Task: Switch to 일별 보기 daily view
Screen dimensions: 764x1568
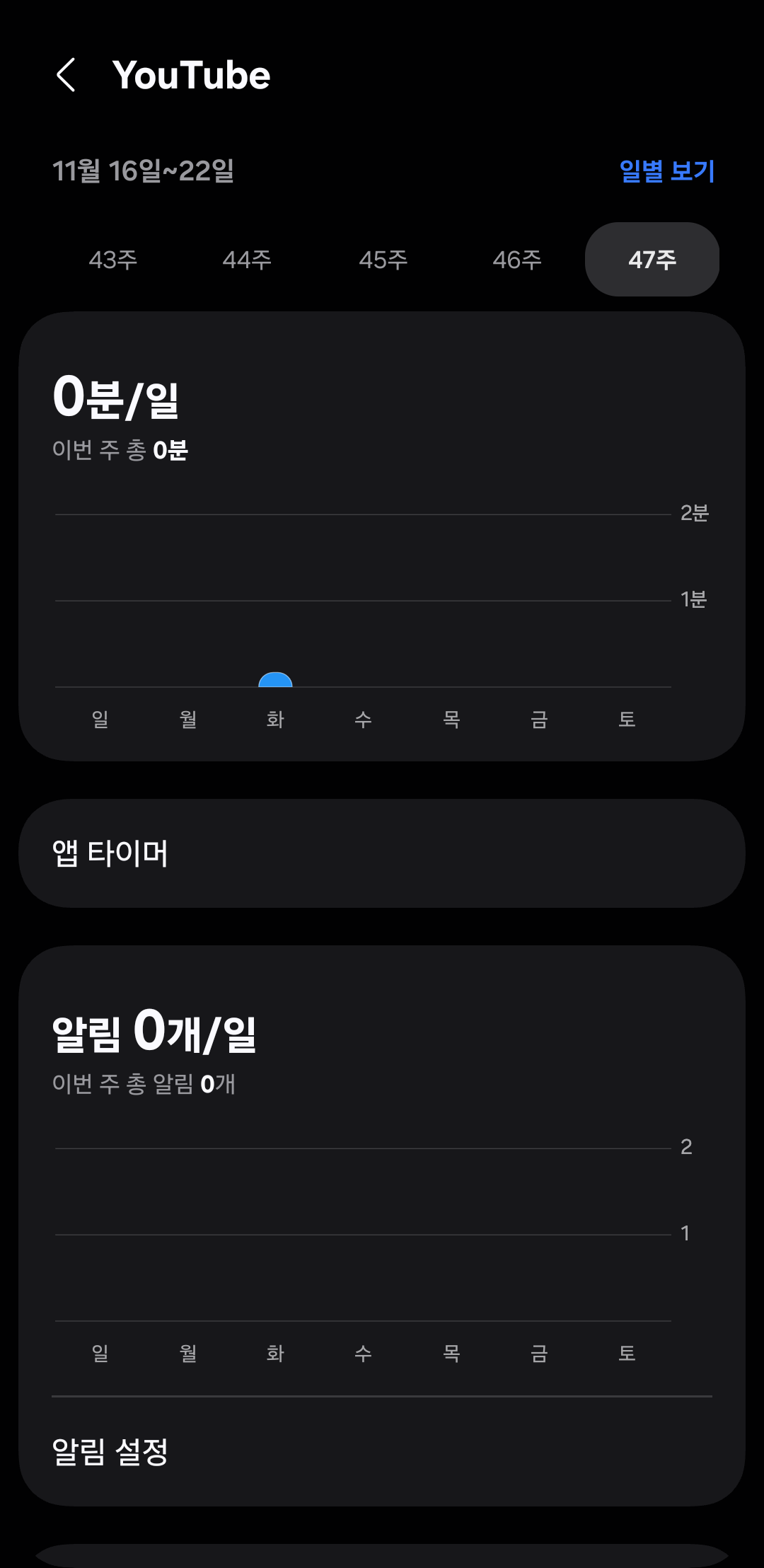Action: tap(666, 171)
